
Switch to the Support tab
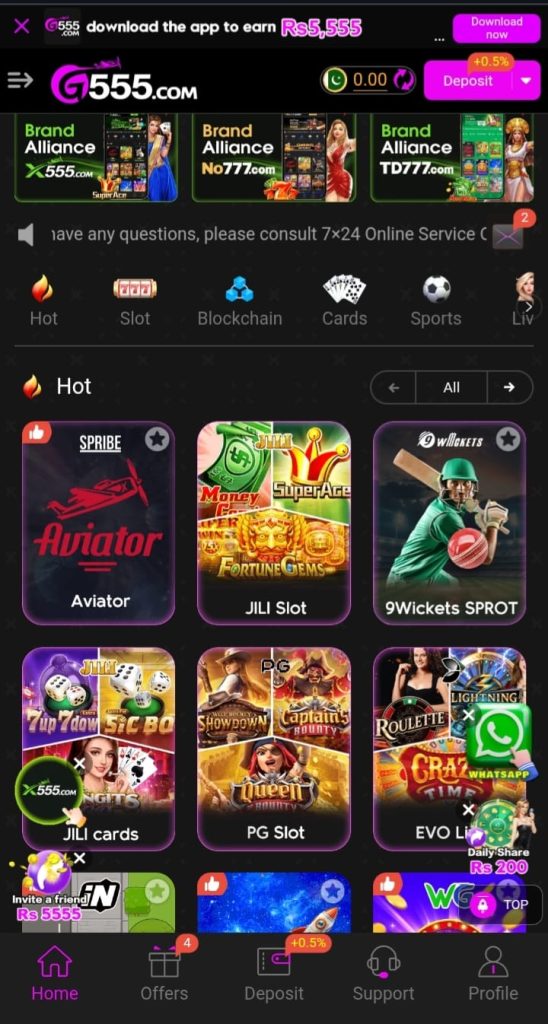point(383,973)
